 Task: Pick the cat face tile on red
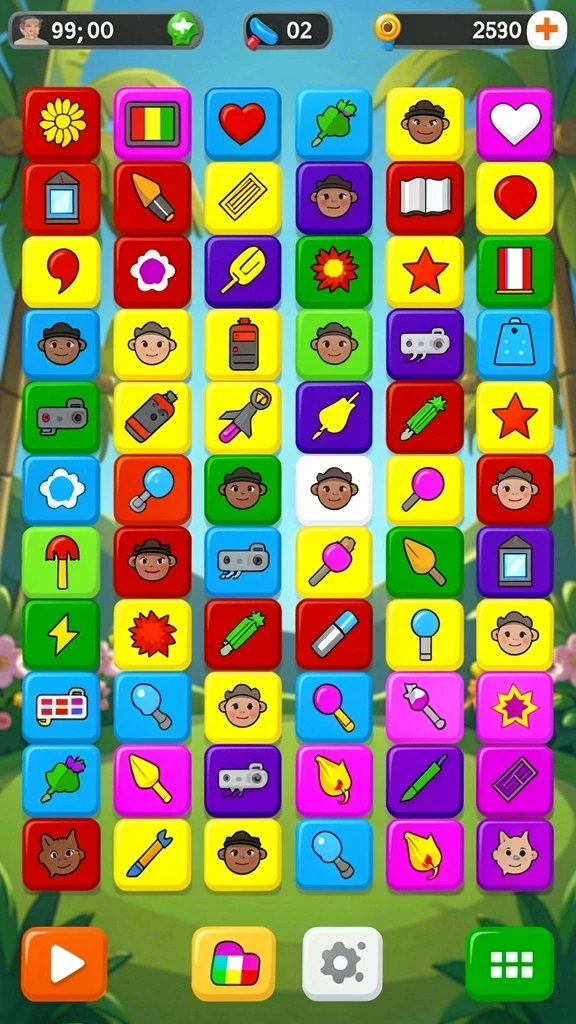[61, 854]
